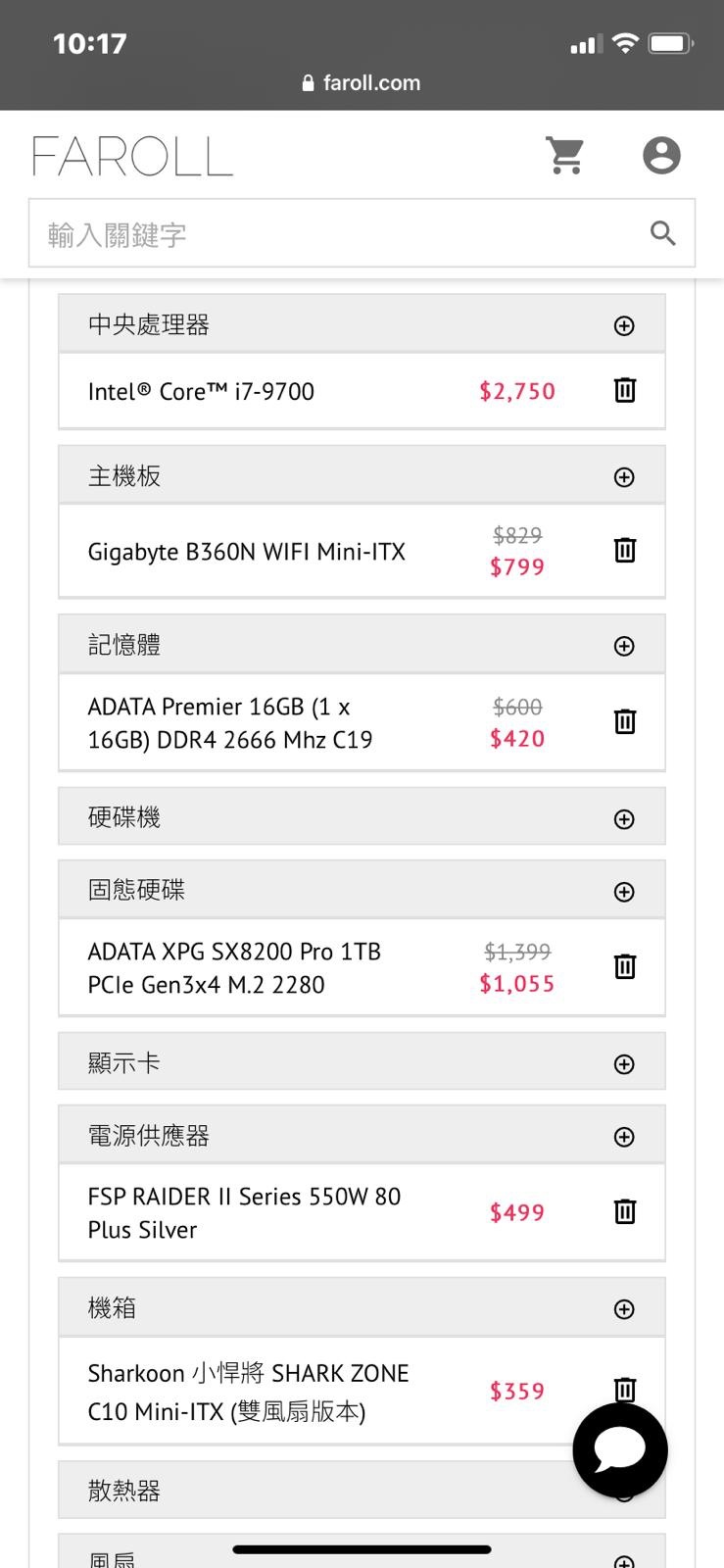The width and height of the screenshot is (724, 1568).
Task: Delete ADATA XPG SX8200 Pro 1TB
Action: (625, 966)
